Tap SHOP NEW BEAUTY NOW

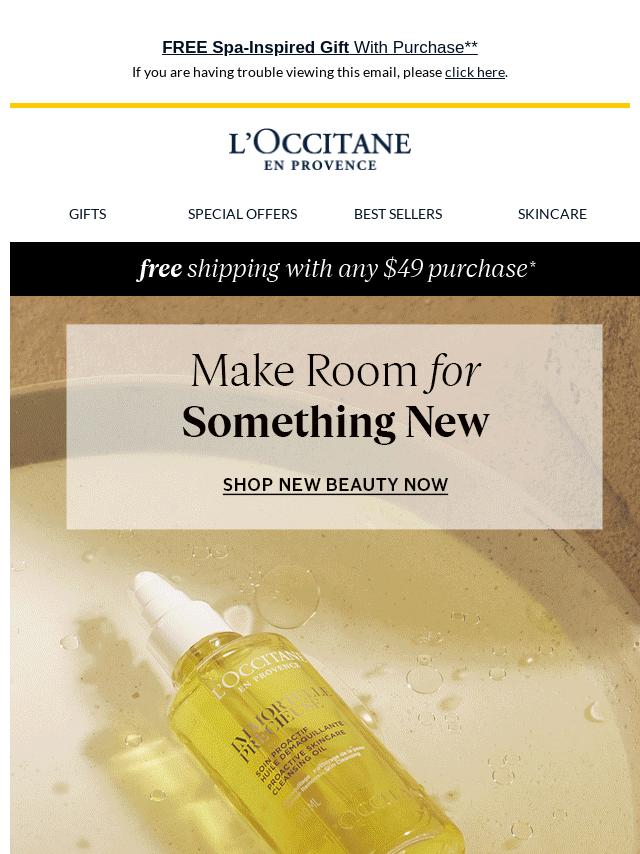pyautogui.click(x=335, y=485)
